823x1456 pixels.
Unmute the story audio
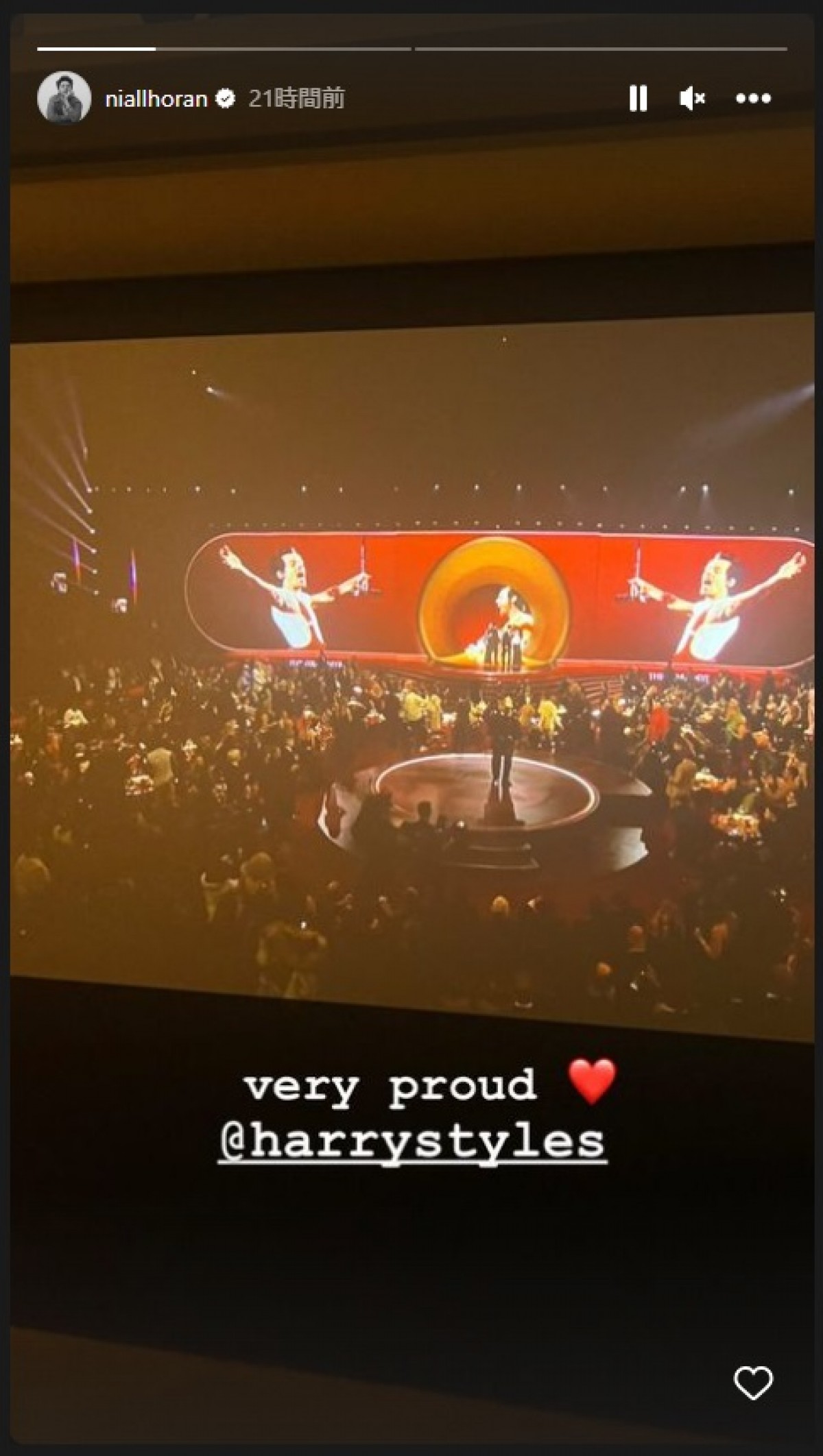[x=692, y=99]
